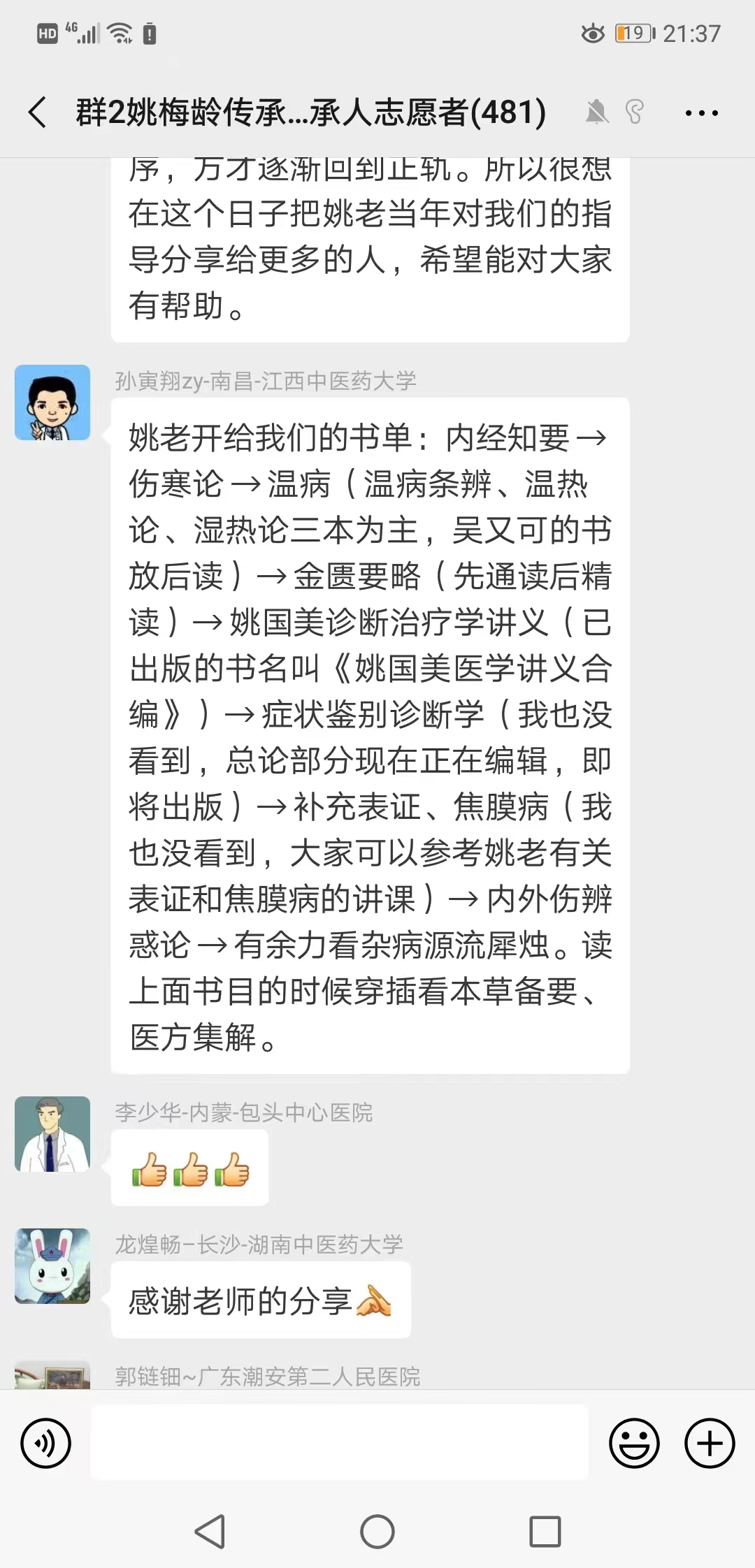Open 孙寅翔zy's avatar profile

52,402
